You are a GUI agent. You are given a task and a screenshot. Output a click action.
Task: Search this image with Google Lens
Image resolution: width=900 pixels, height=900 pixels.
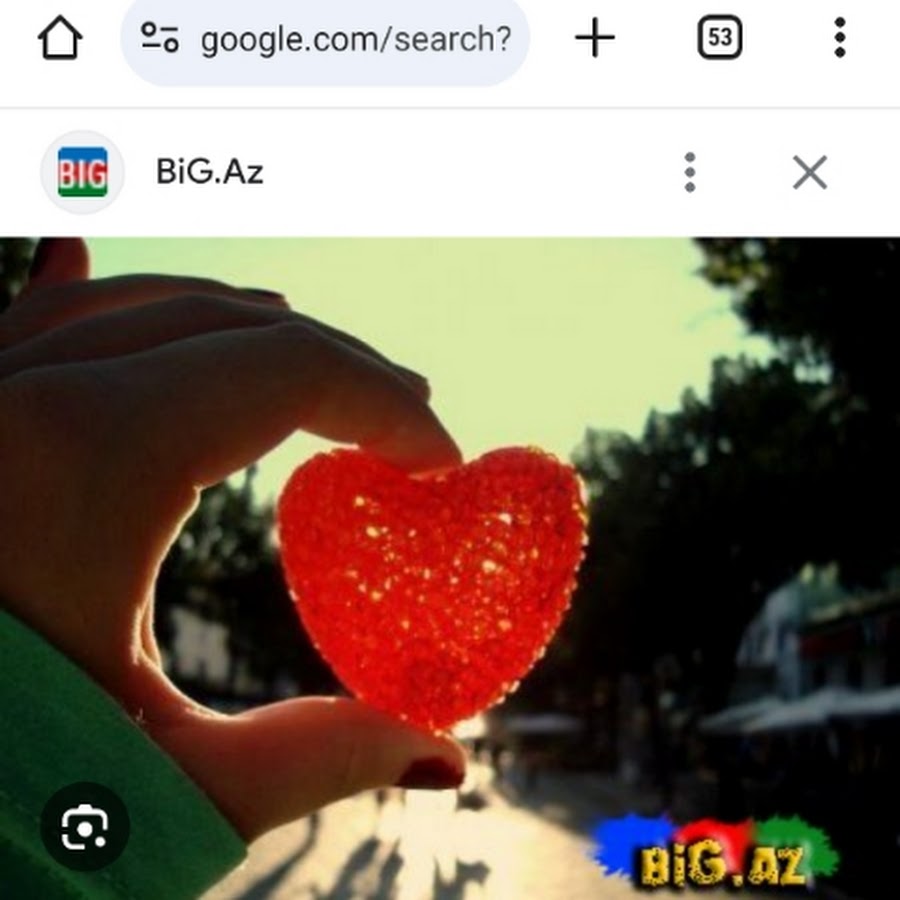[x=85, y=827]
